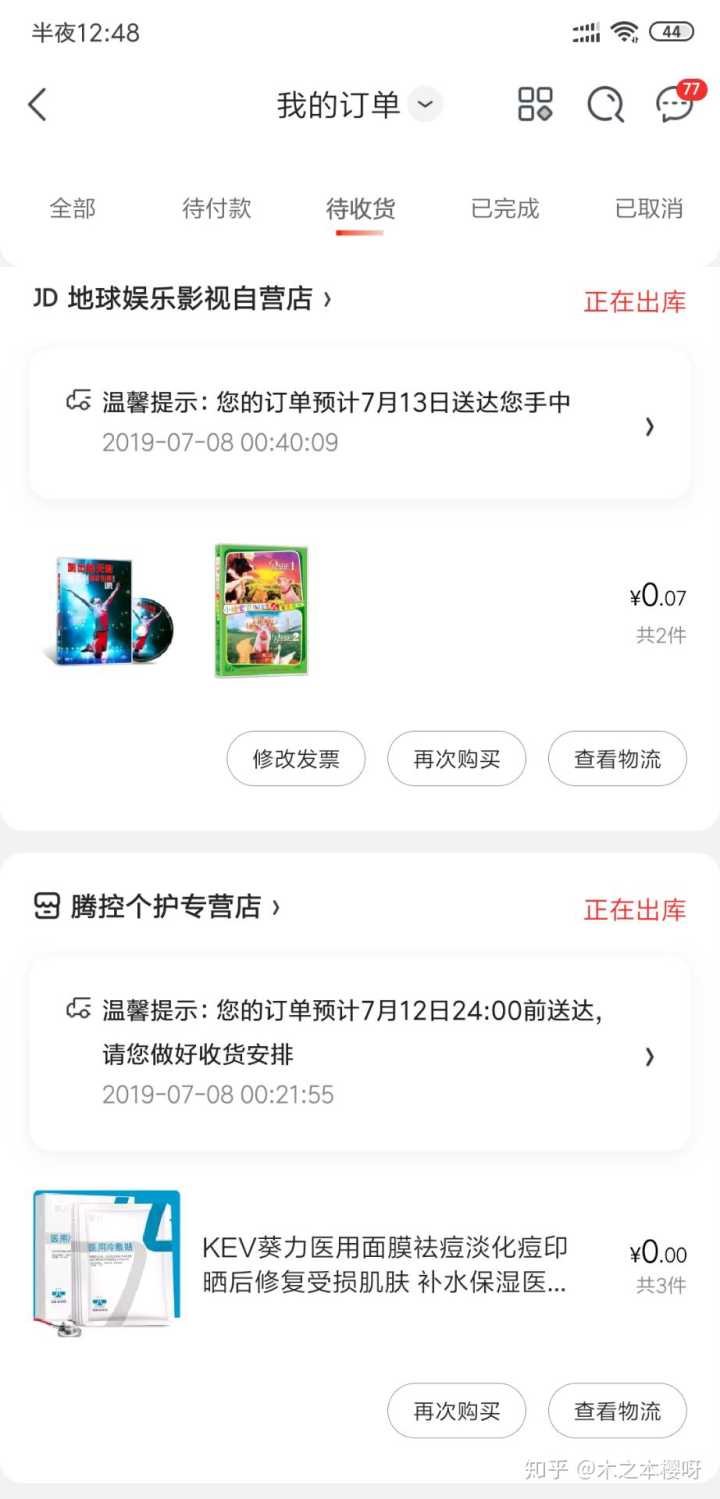This screenshot has width=720, height=1499.
Task: Search my orders
Action: (x=605, y=104)
